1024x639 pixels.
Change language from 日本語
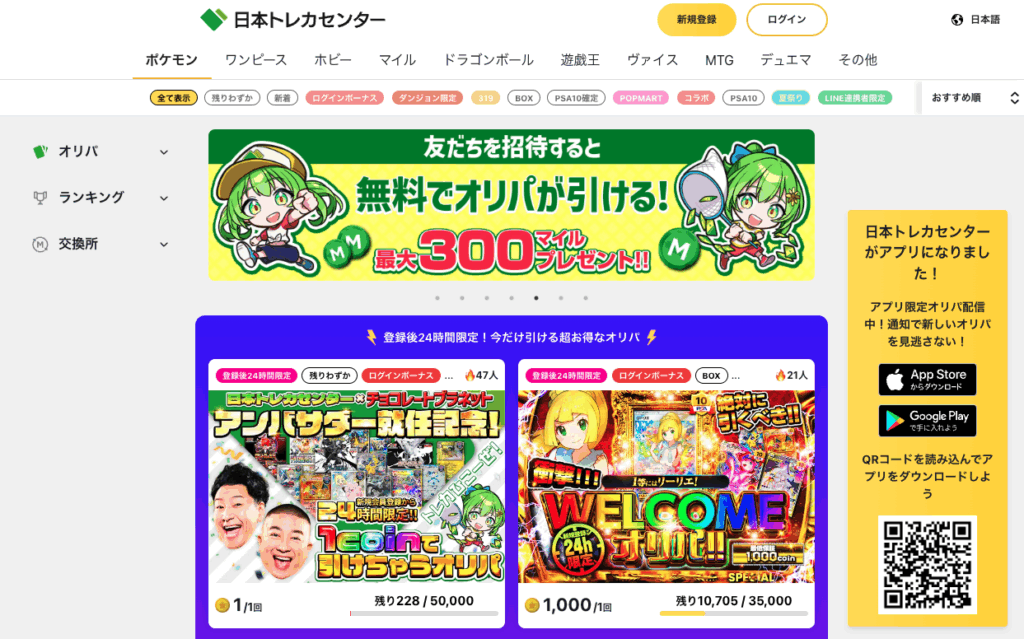pos(975,20)
